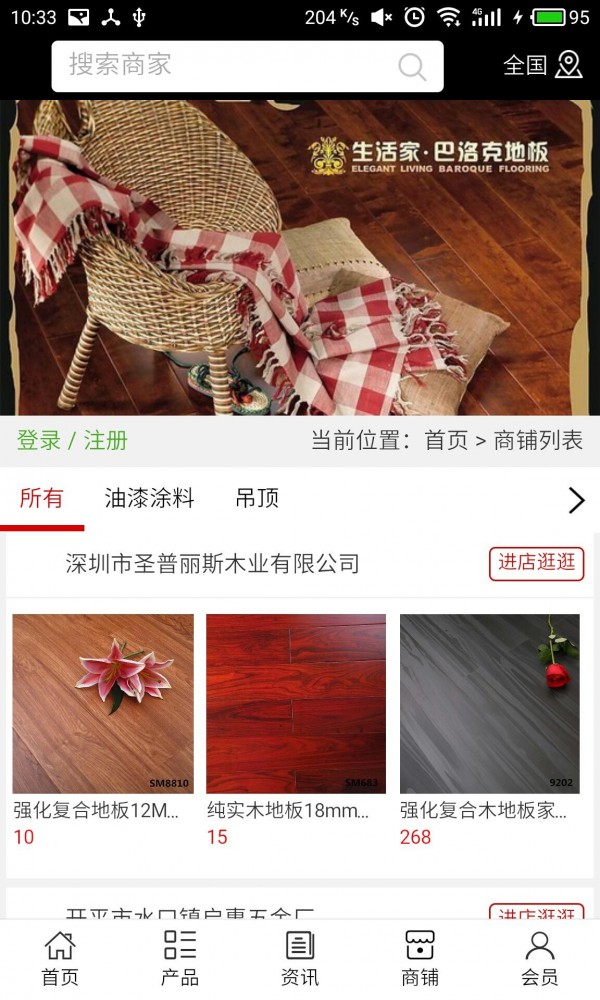The image size is (600, 1000).
Task: Switch to the 油漆涂料 tab
Action: coord(150,499)
